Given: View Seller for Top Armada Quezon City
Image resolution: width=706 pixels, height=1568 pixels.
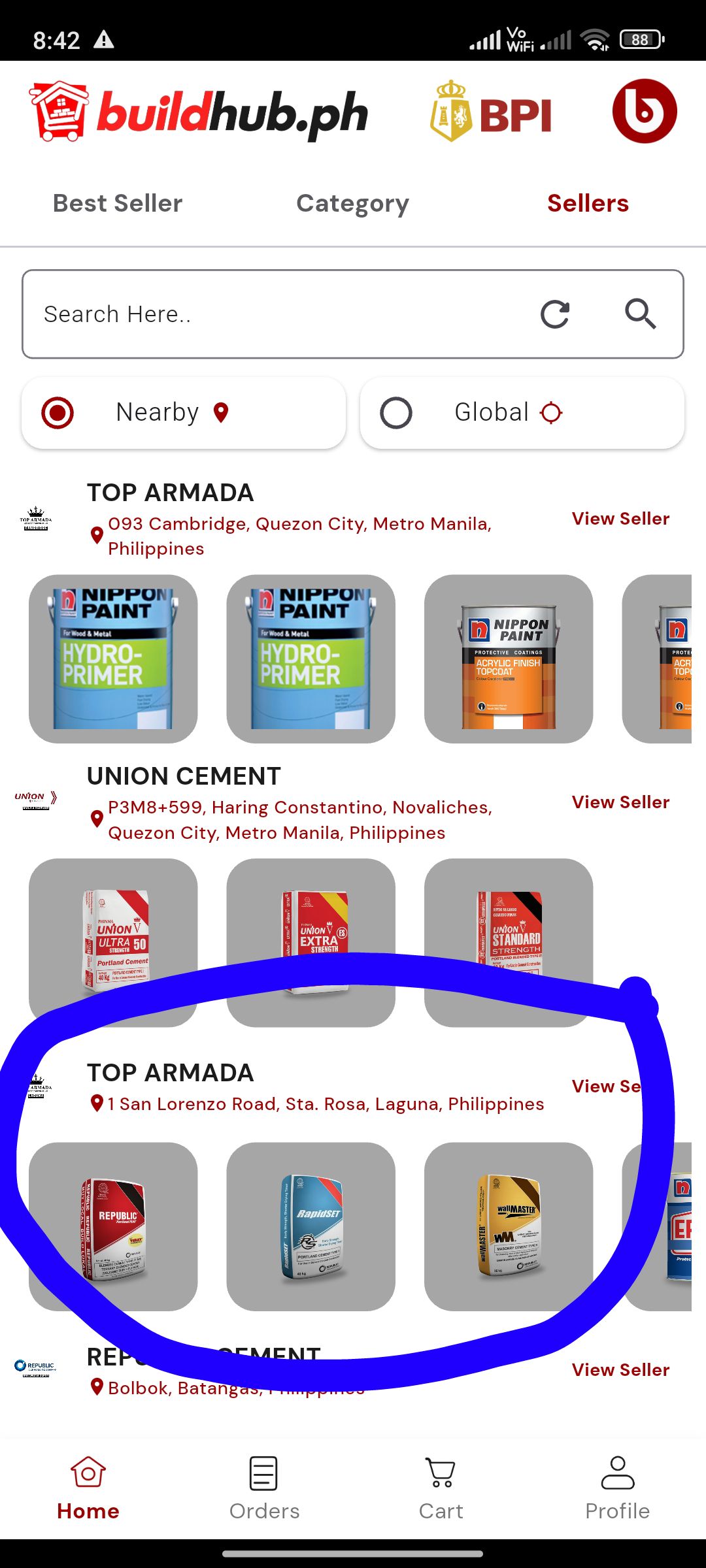Looking at the screenshot, I should pos(620,519).
